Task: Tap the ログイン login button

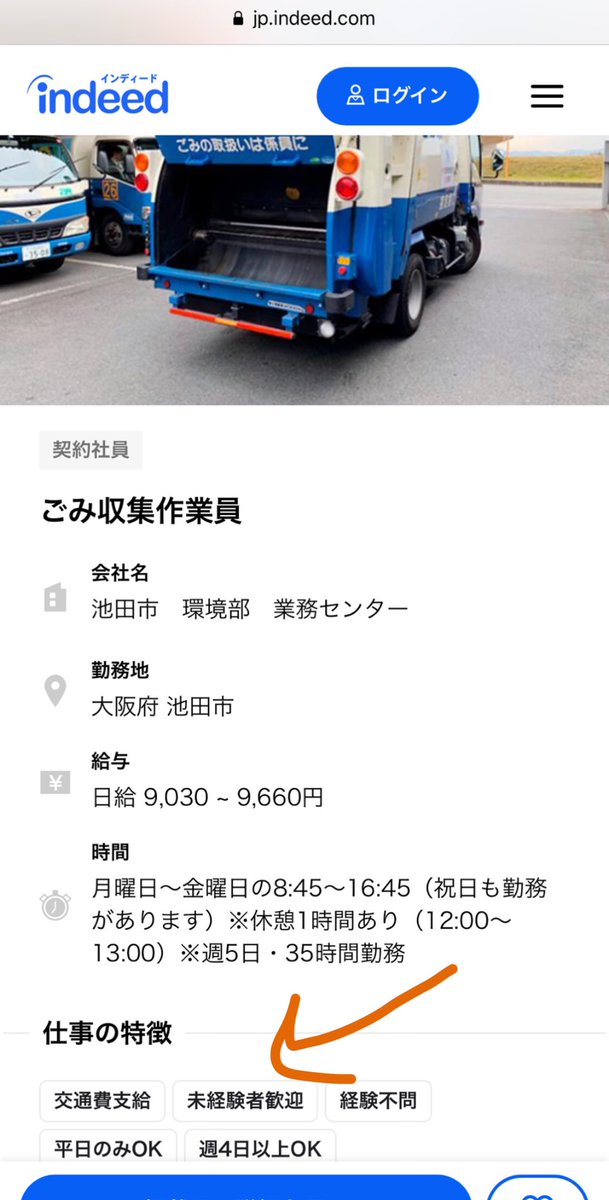Action: click(x=397, y=96)
